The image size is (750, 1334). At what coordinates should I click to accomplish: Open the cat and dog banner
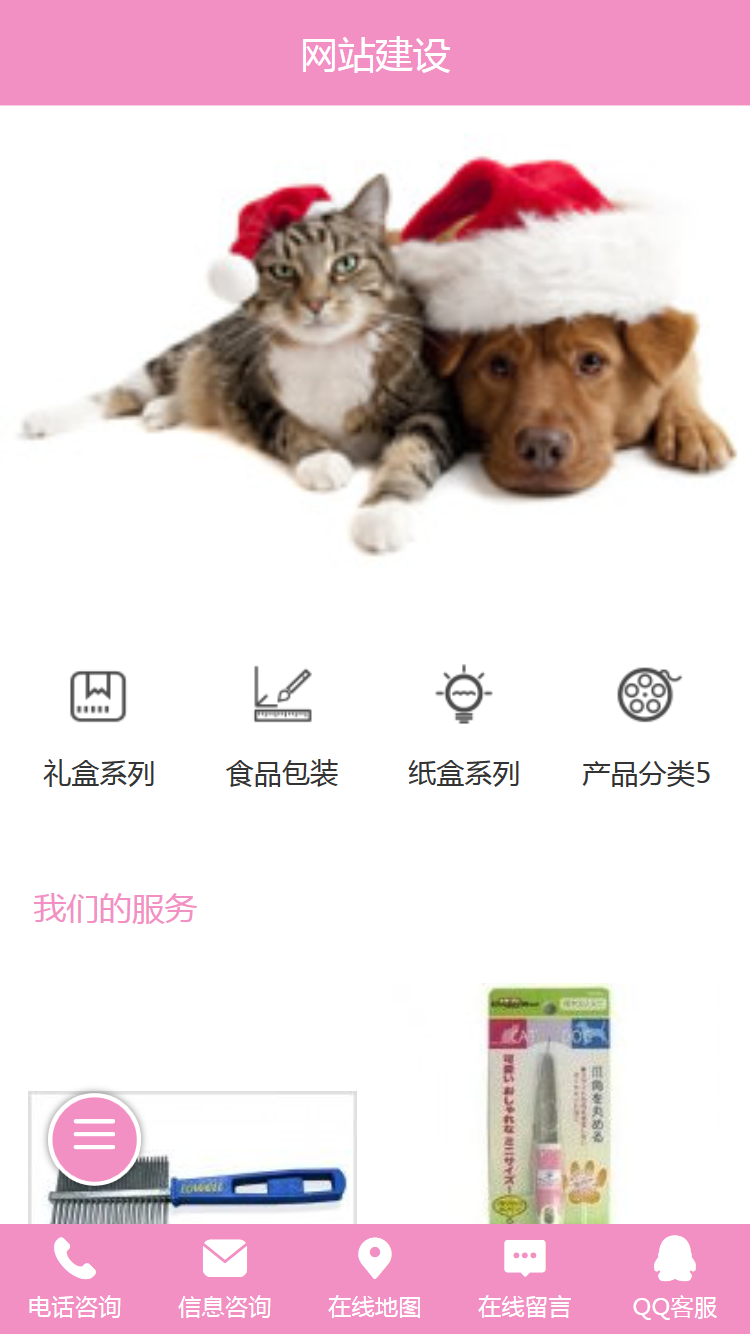(375, 350)
